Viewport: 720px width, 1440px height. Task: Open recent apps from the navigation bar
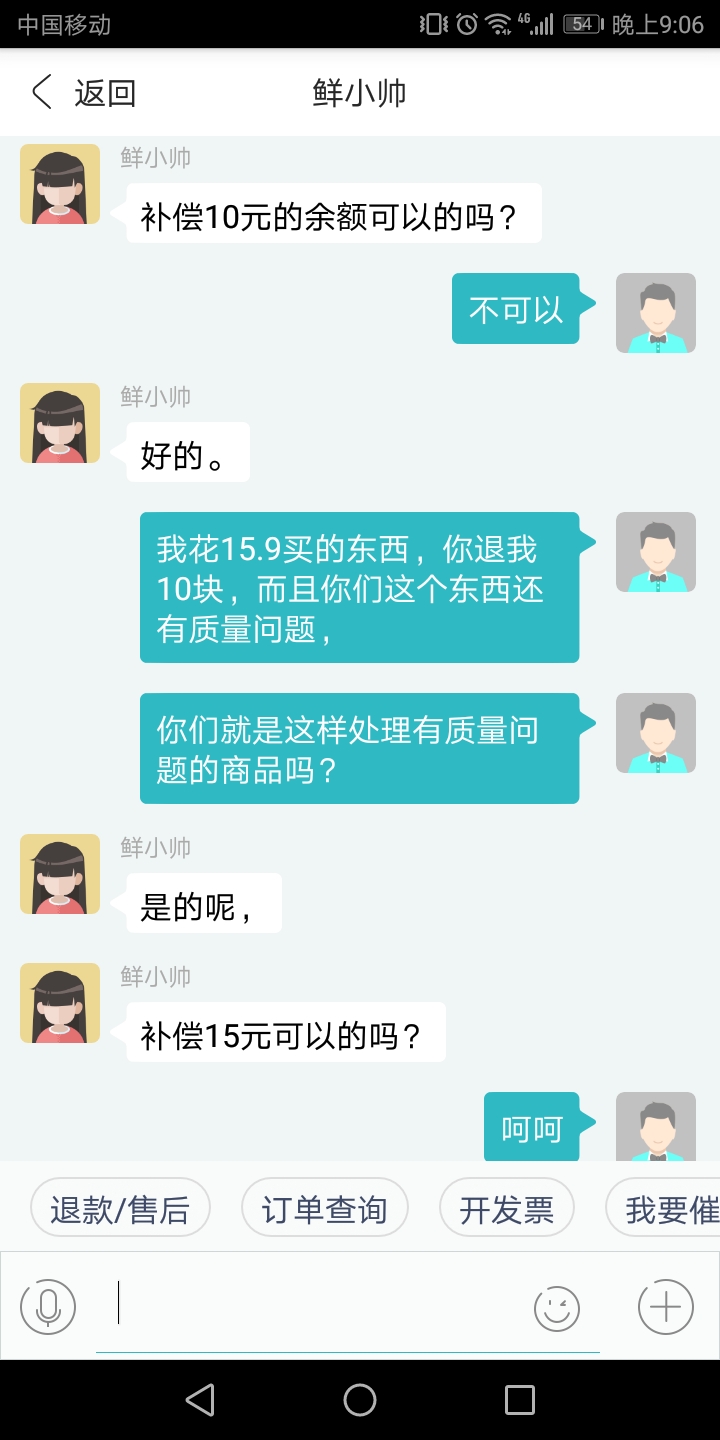[519, 1400]
